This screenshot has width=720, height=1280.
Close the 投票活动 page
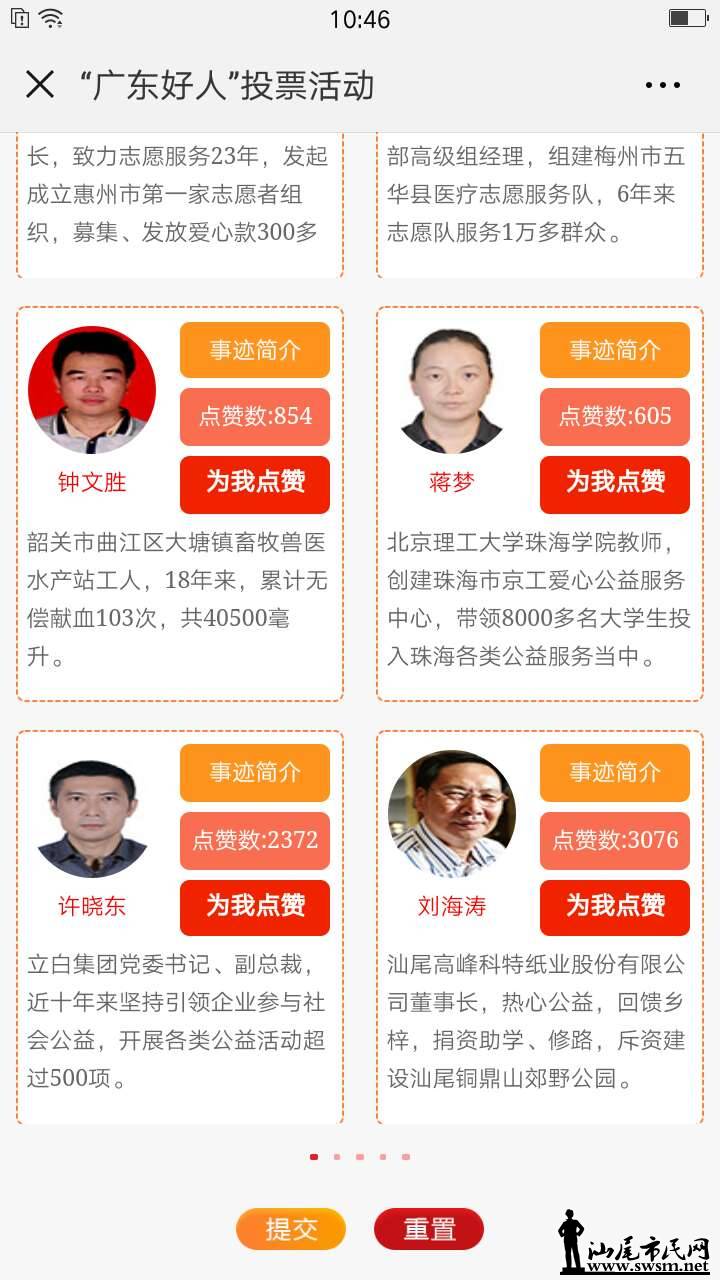pyautogui.click(x=40, y=85)
